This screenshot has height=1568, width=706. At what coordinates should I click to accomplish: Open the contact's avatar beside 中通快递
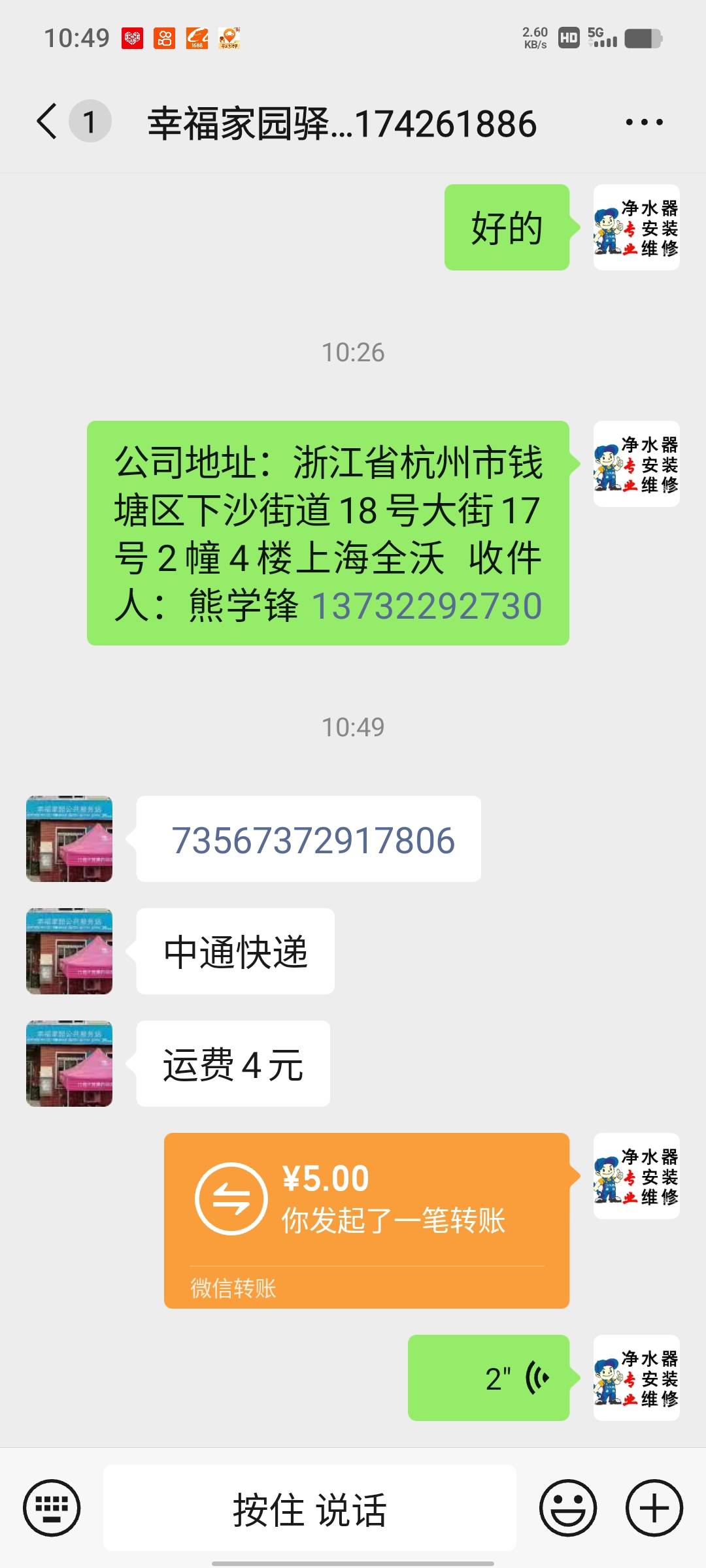pos(69,951)
